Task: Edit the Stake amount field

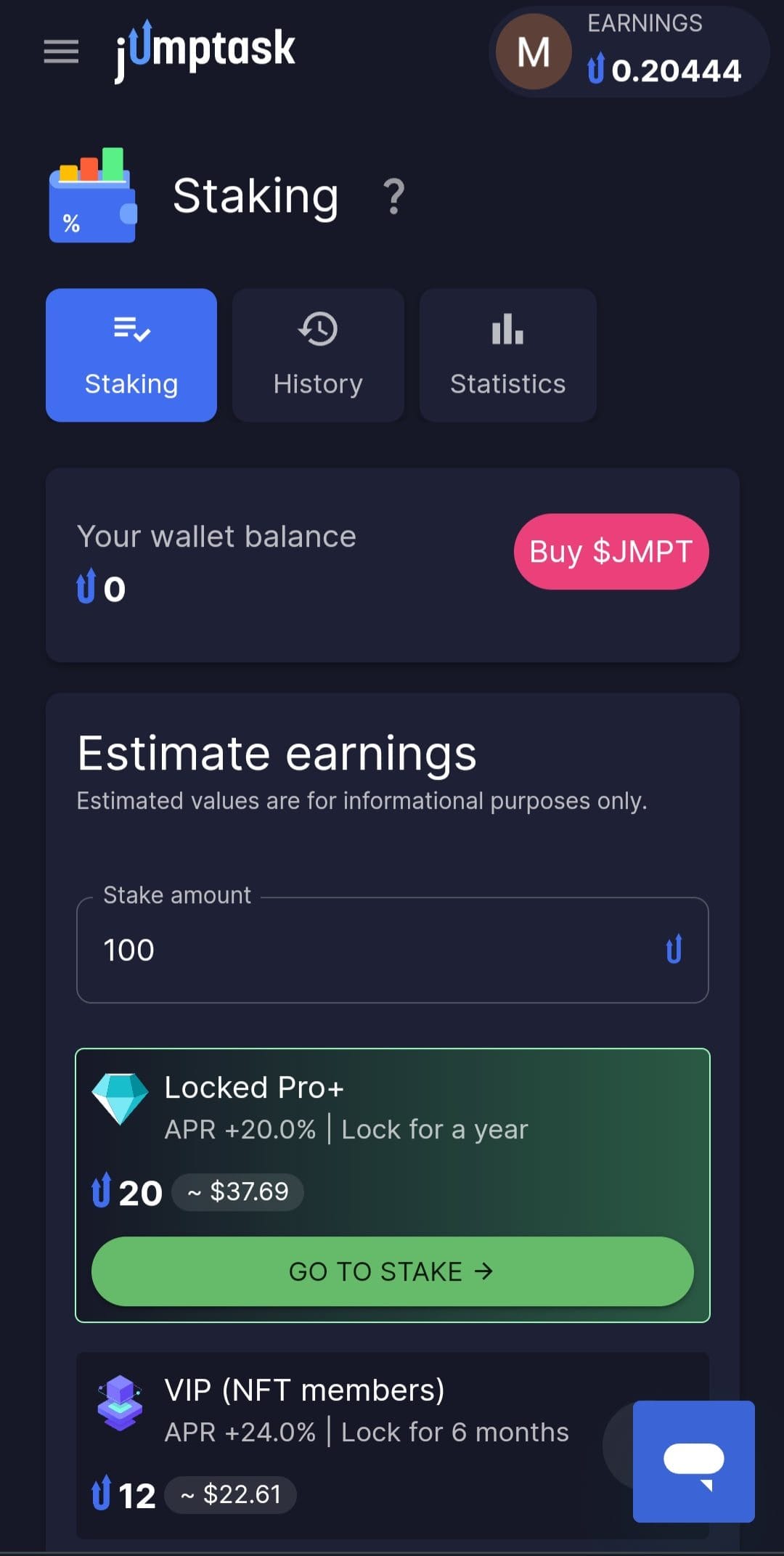Action: click(x=393, y=950)
